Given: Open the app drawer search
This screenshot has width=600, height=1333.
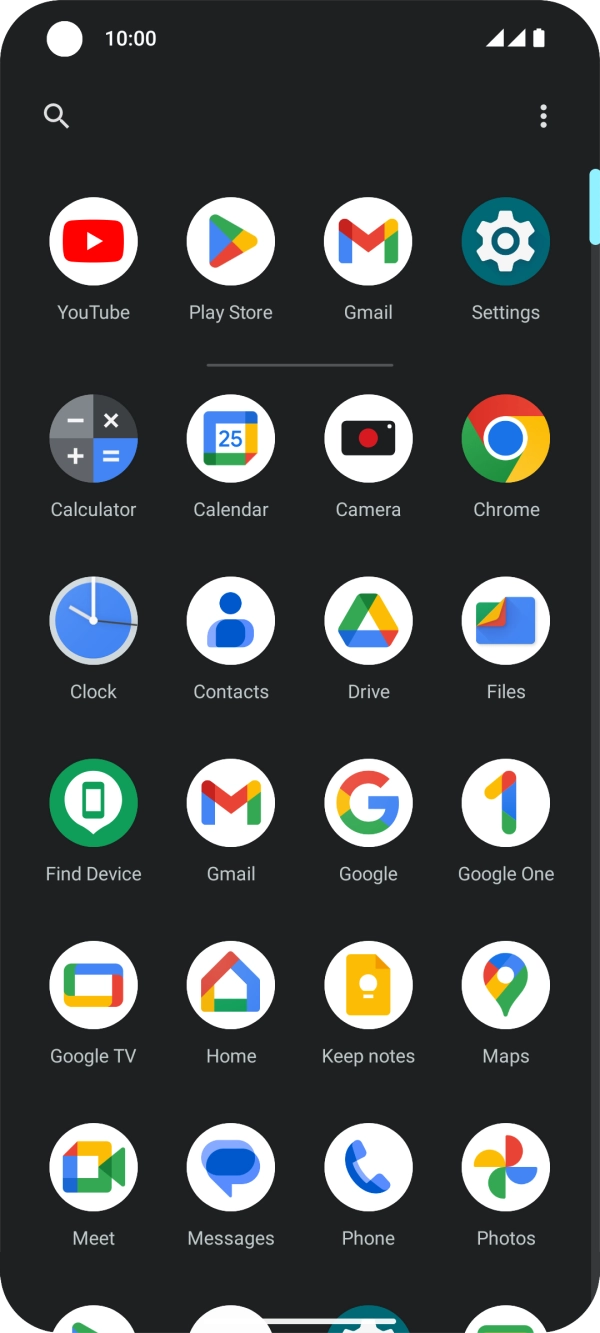Looking at the screenshot, I should coord(57,116).
